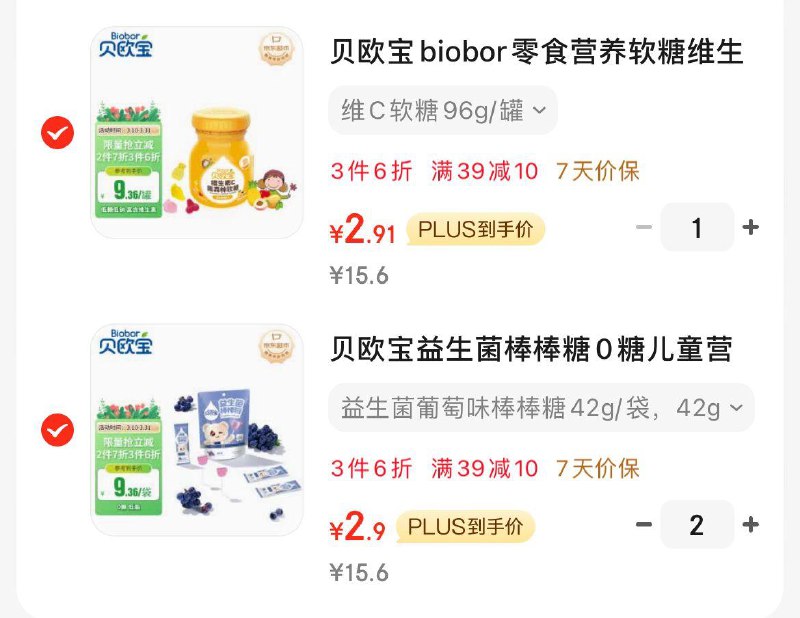Increase quantity of 维C软糖 with plus

(751, 228)
